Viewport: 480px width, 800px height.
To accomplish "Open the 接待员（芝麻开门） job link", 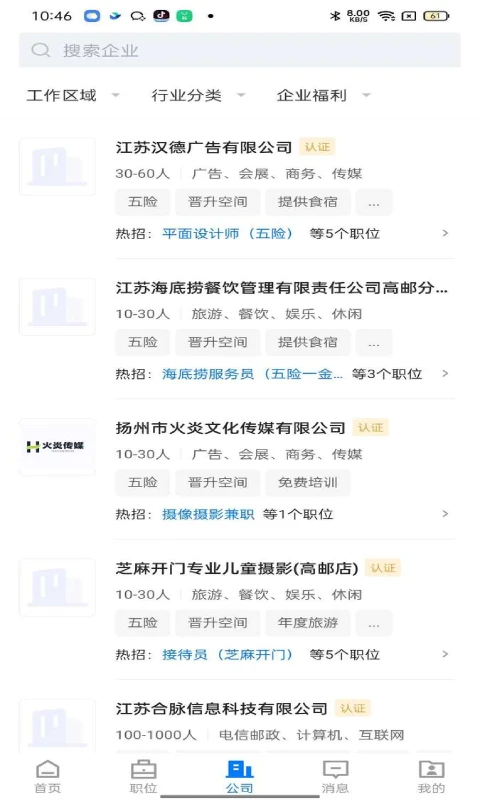I will (x=228, y=655).
